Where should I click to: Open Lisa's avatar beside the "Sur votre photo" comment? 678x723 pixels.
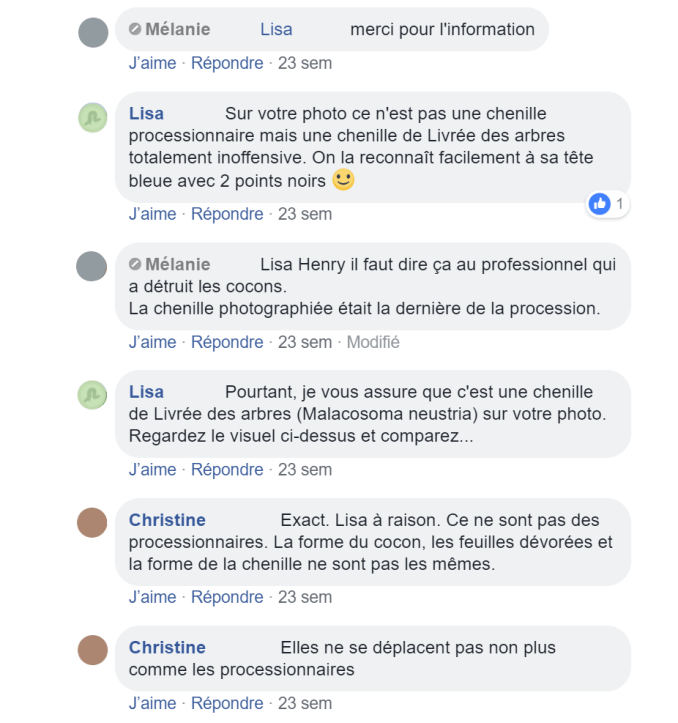pyautogui.click(x=93, y=117)
